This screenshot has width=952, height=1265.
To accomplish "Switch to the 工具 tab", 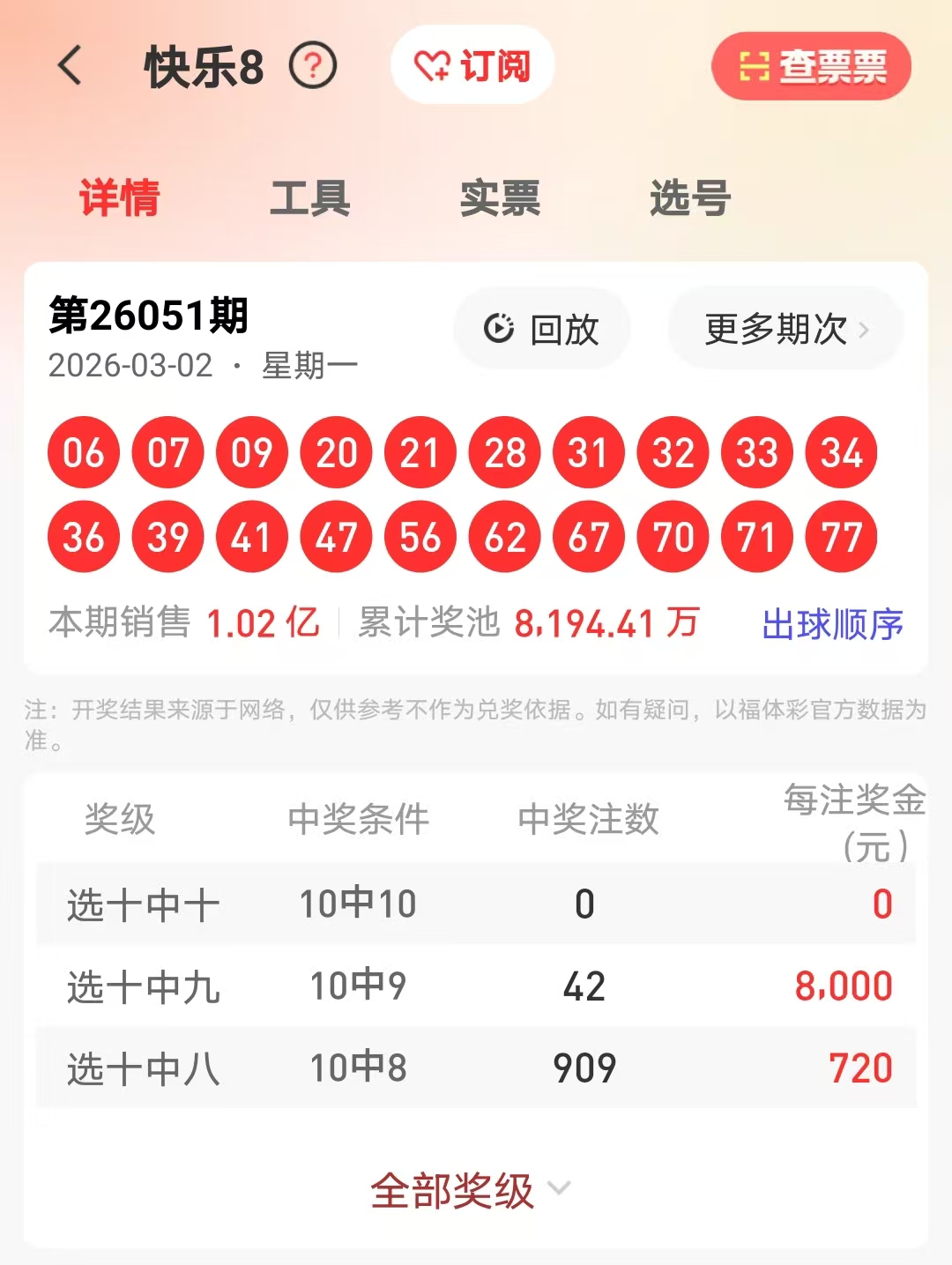I will coord(309,197).
